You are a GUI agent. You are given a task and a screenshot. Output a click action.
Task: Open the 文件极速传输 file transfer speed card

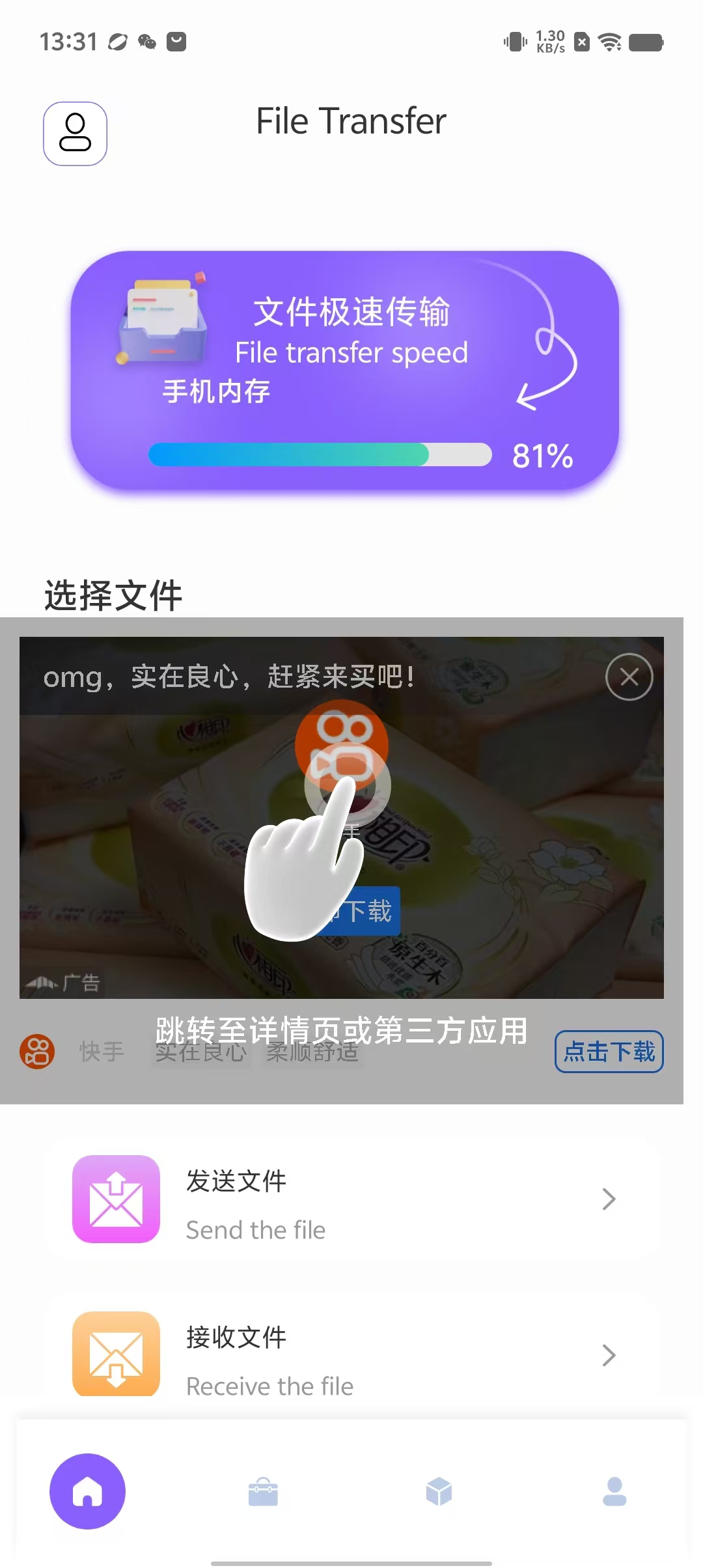point(345,370)
